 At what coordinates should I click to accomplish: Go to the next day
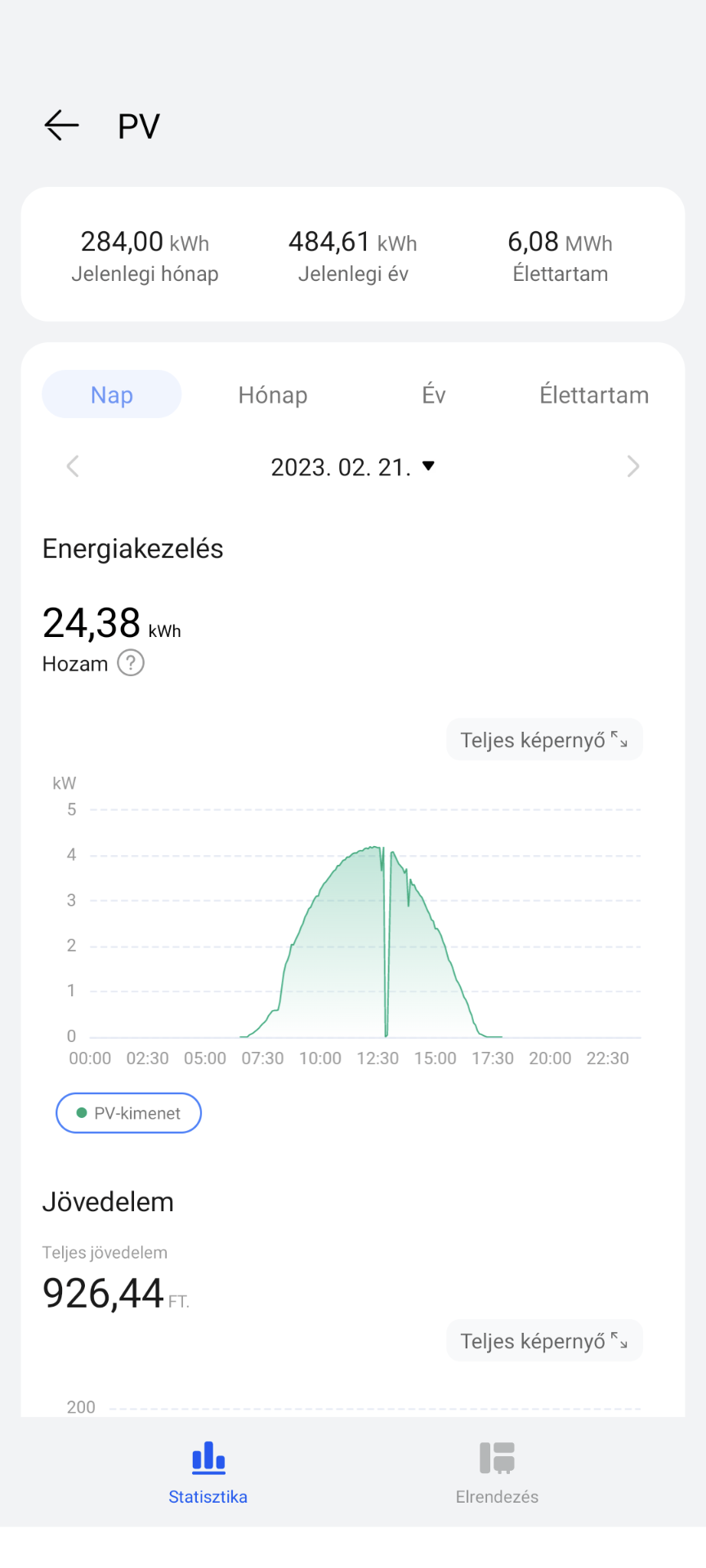633,466
